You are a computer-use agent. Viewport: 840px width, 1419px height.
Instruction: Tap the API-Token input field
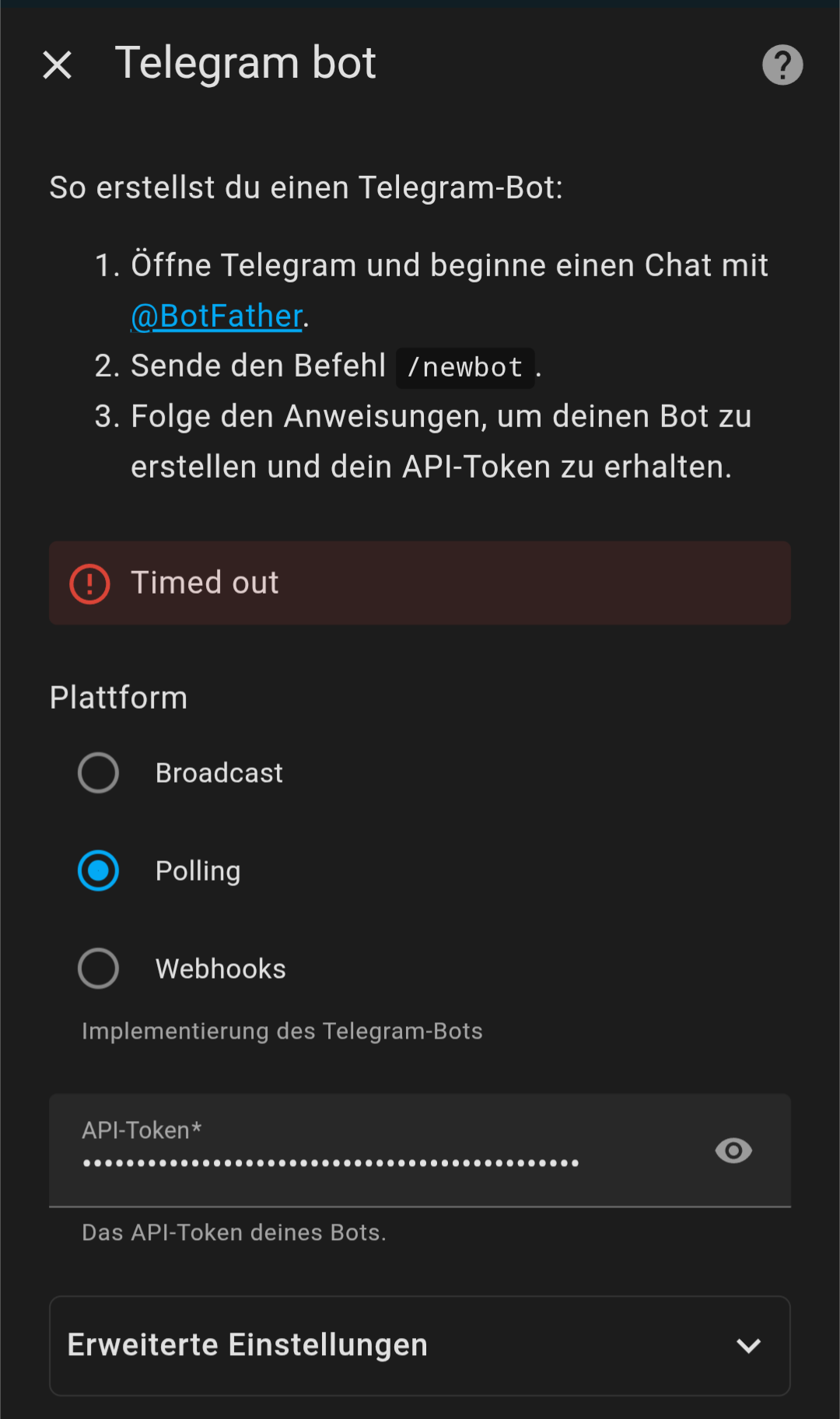[373, 1151]
